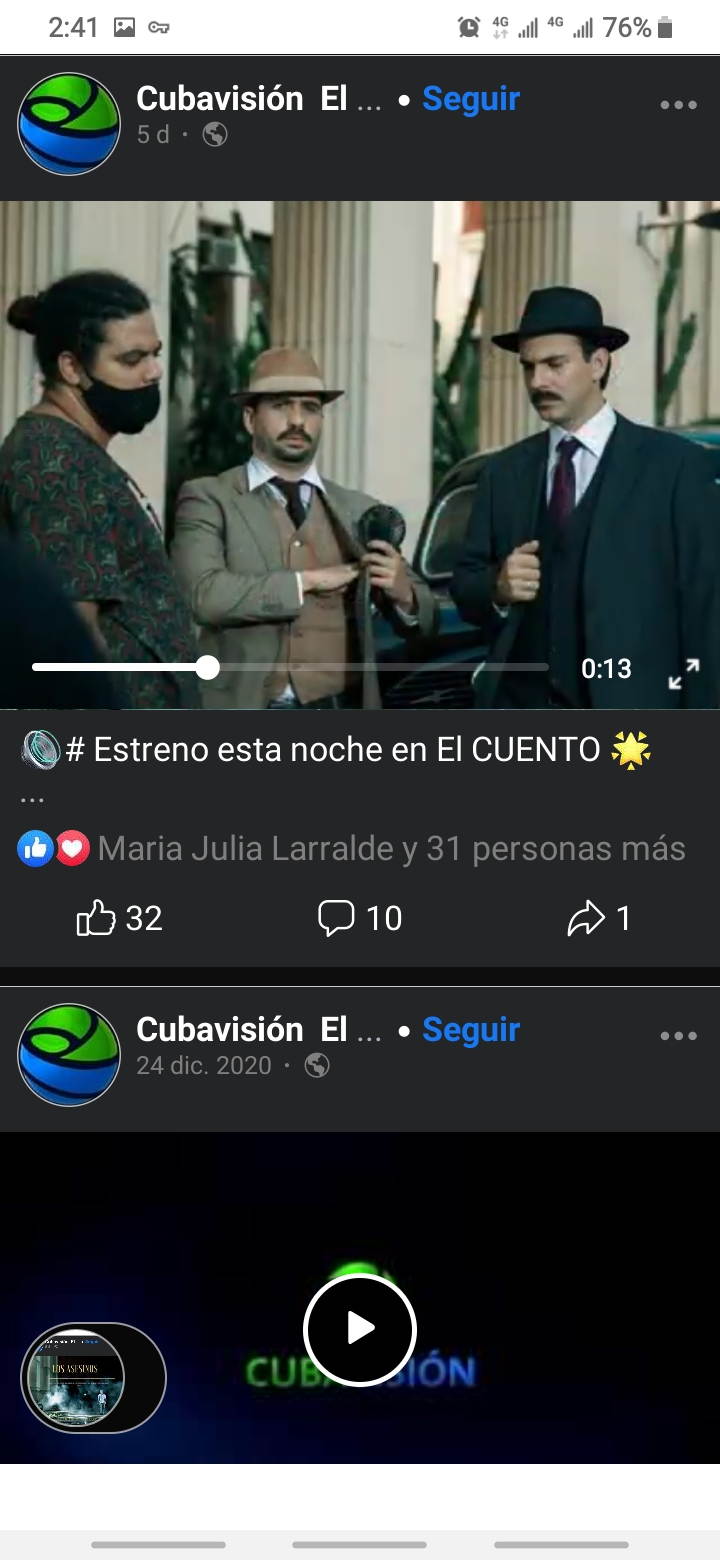The width and height of the screenshot is (720, 1560).
Task: Share the Estreno esta noche post
Action: point(599,917)
